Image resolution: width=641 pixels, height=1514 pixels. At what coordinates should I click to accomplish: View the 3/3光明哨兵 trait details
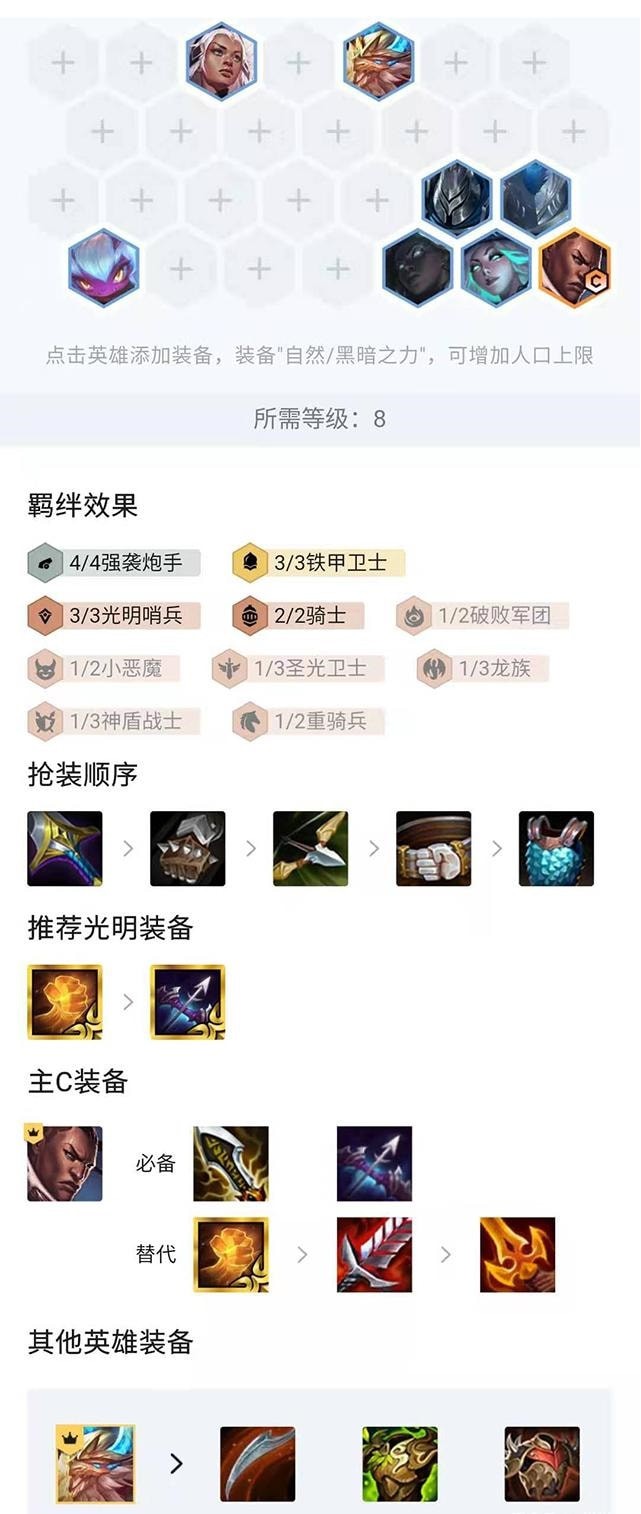(x=113, y=615)
